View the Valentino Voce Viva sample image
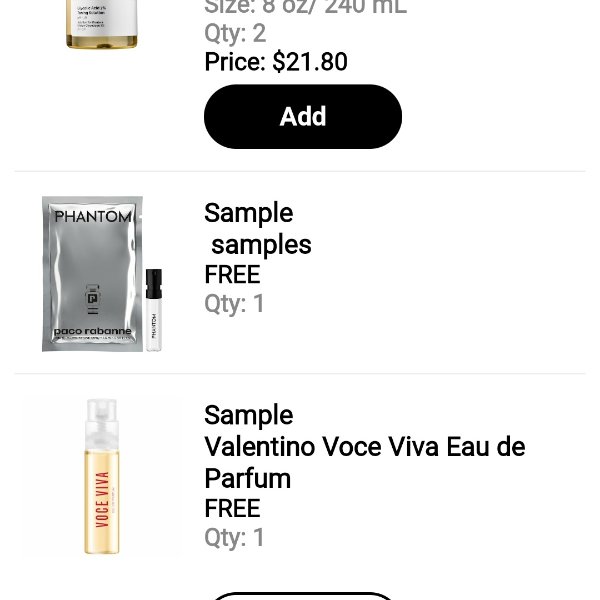This screenshot has width=600, height=600. pos(102,476)
